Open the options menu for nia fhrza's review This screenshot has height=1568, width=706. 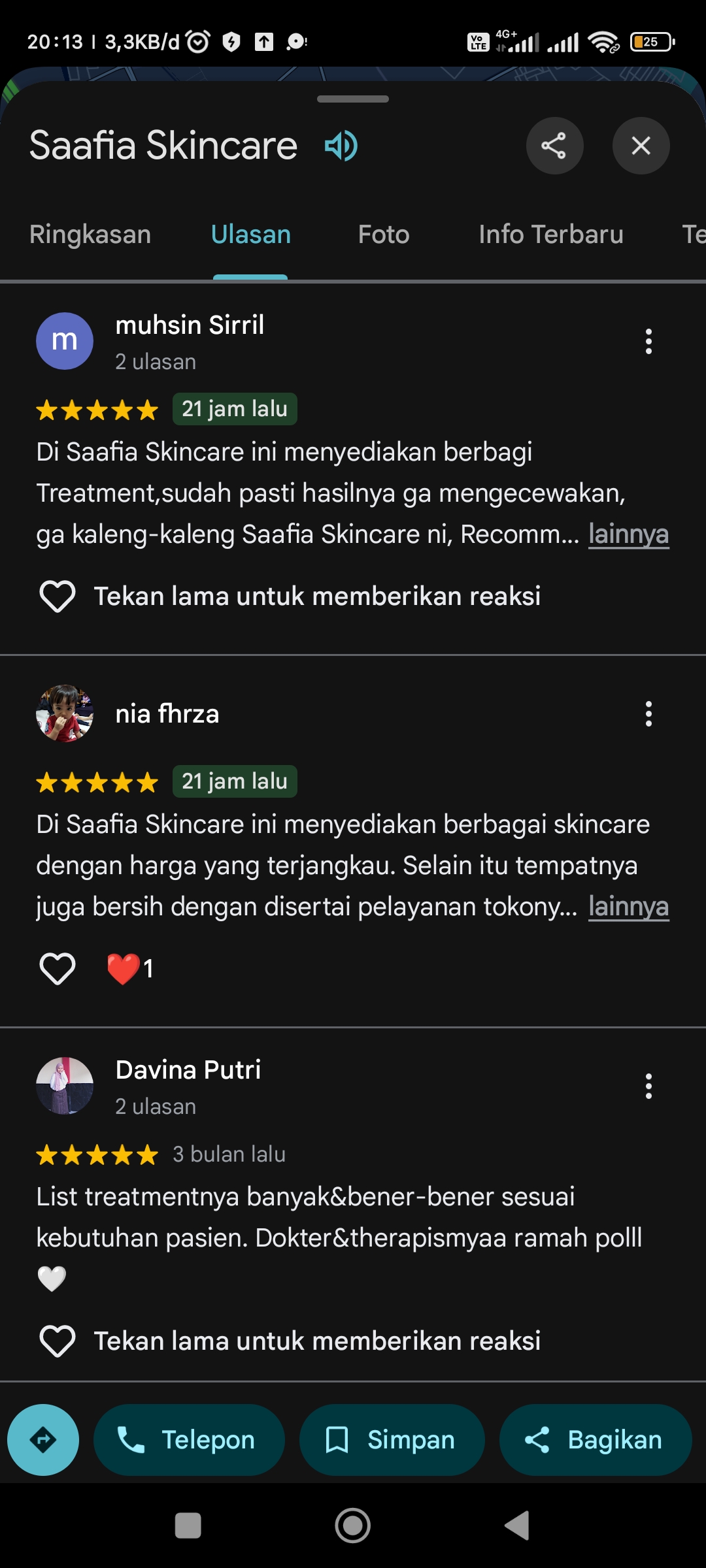[648, 713]
